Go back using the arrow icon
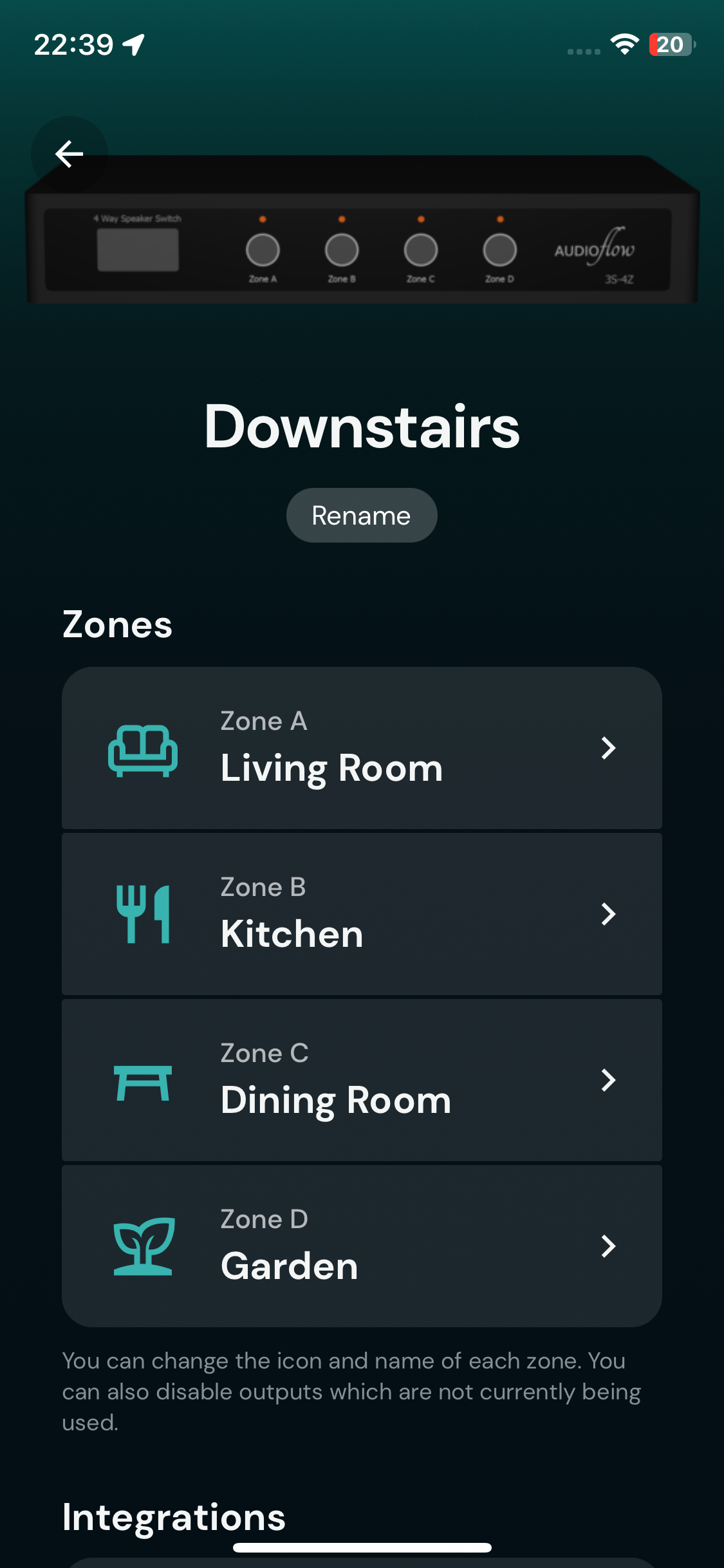The height and width of the screenshot is (1568, 724). click(x=70, y=154)
